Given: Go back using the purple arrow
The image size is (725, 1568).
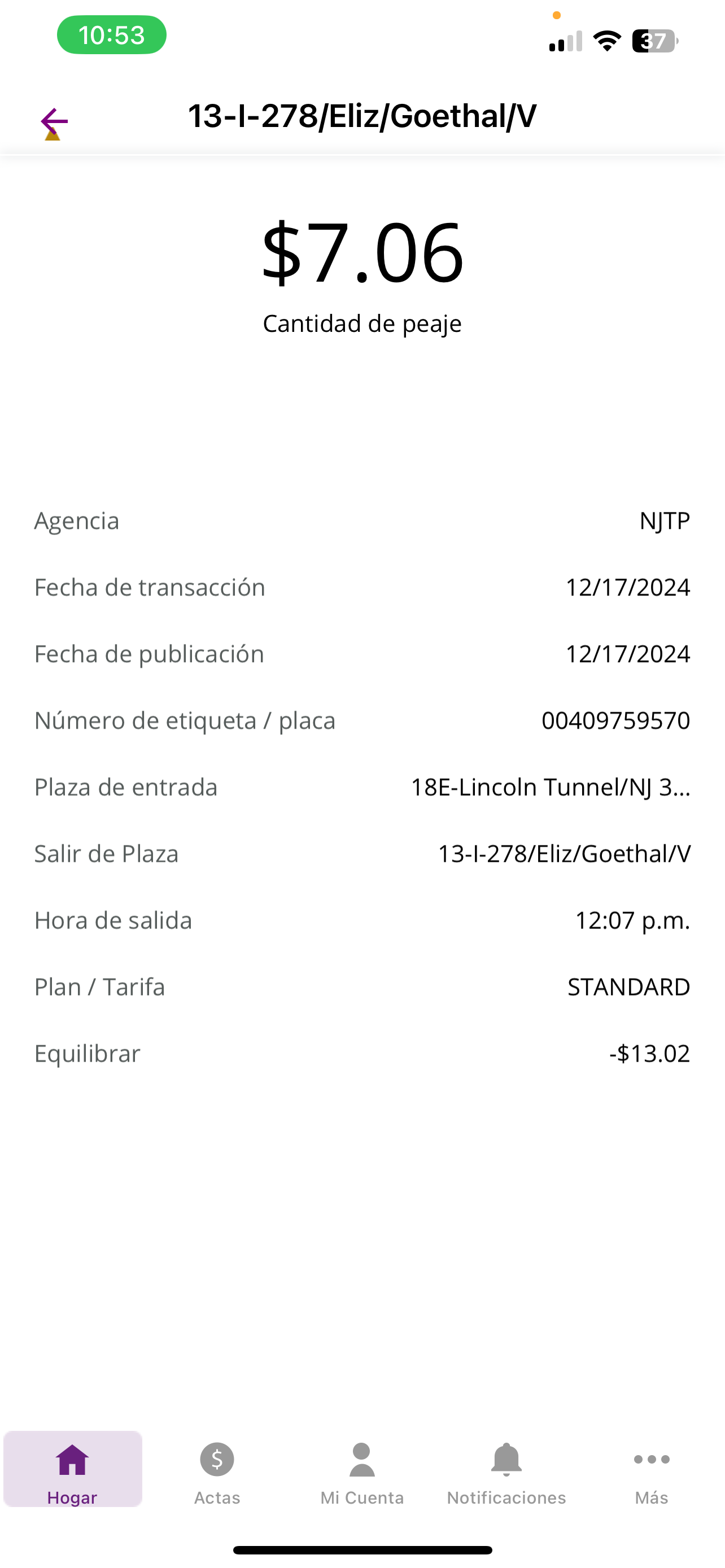Looking at the screenshot, I should point(54,122).
